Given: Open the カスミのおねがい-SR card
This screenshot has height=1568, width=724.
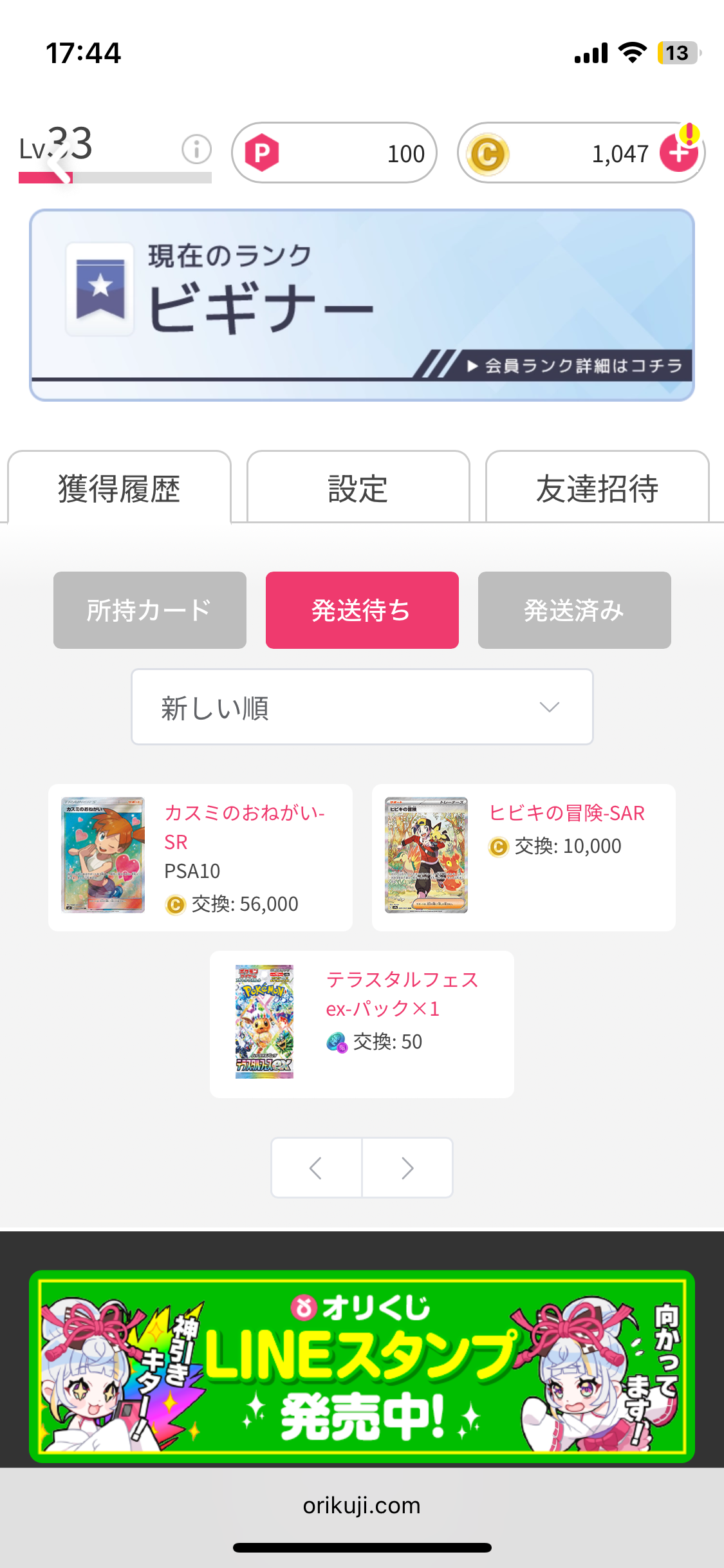Looking at the screenshot, I should tap(200, 857).
